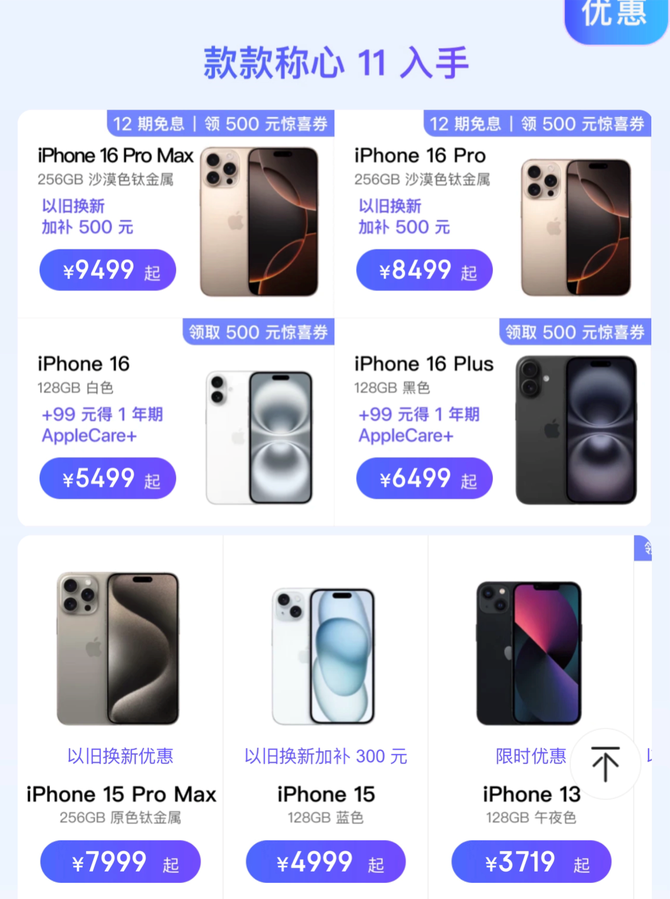Select the ¥8499 iPhone 16 Pro price button
This screenshot has height=899, width=670.
click(x=424, y=270)
